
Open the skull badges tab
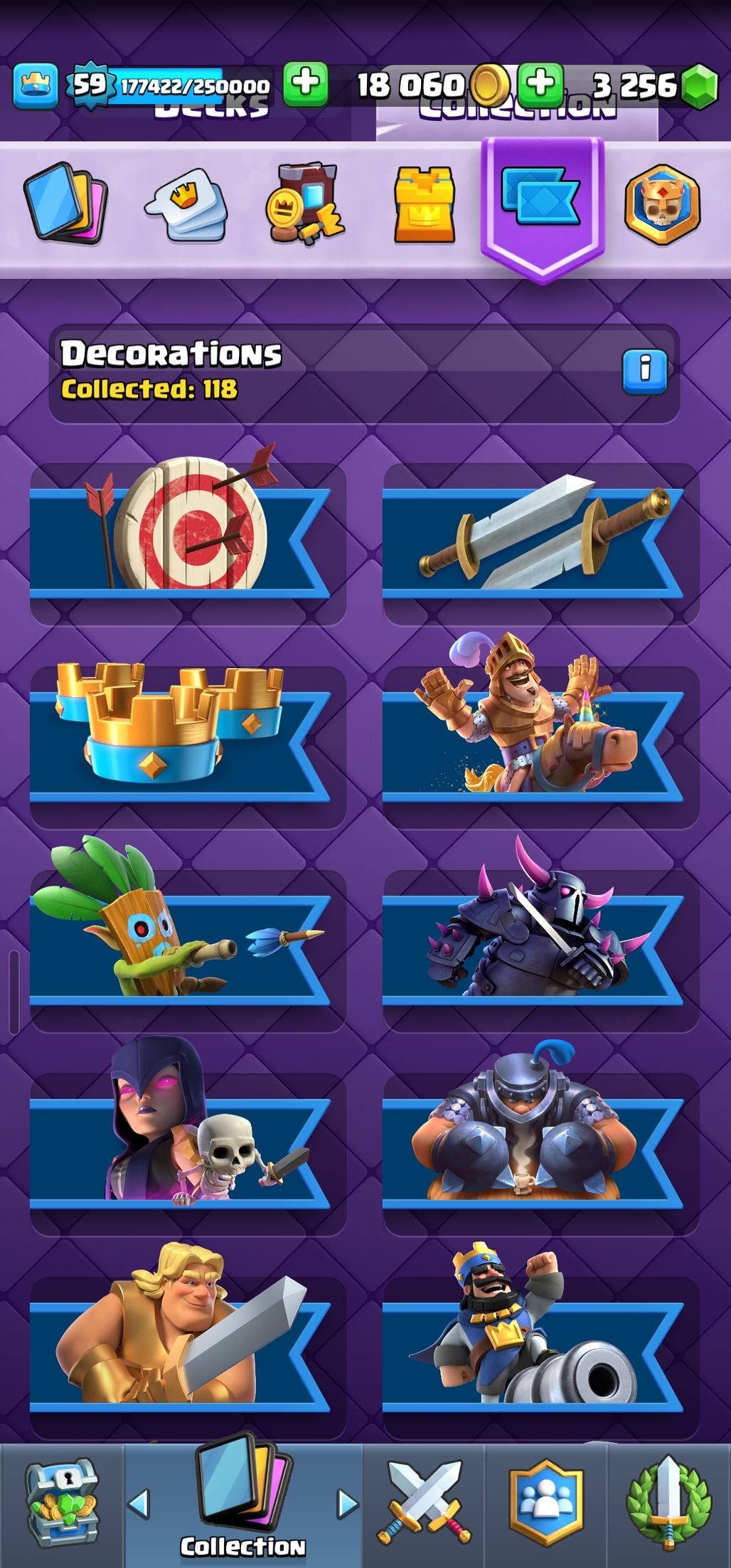[x=662, y=205]
